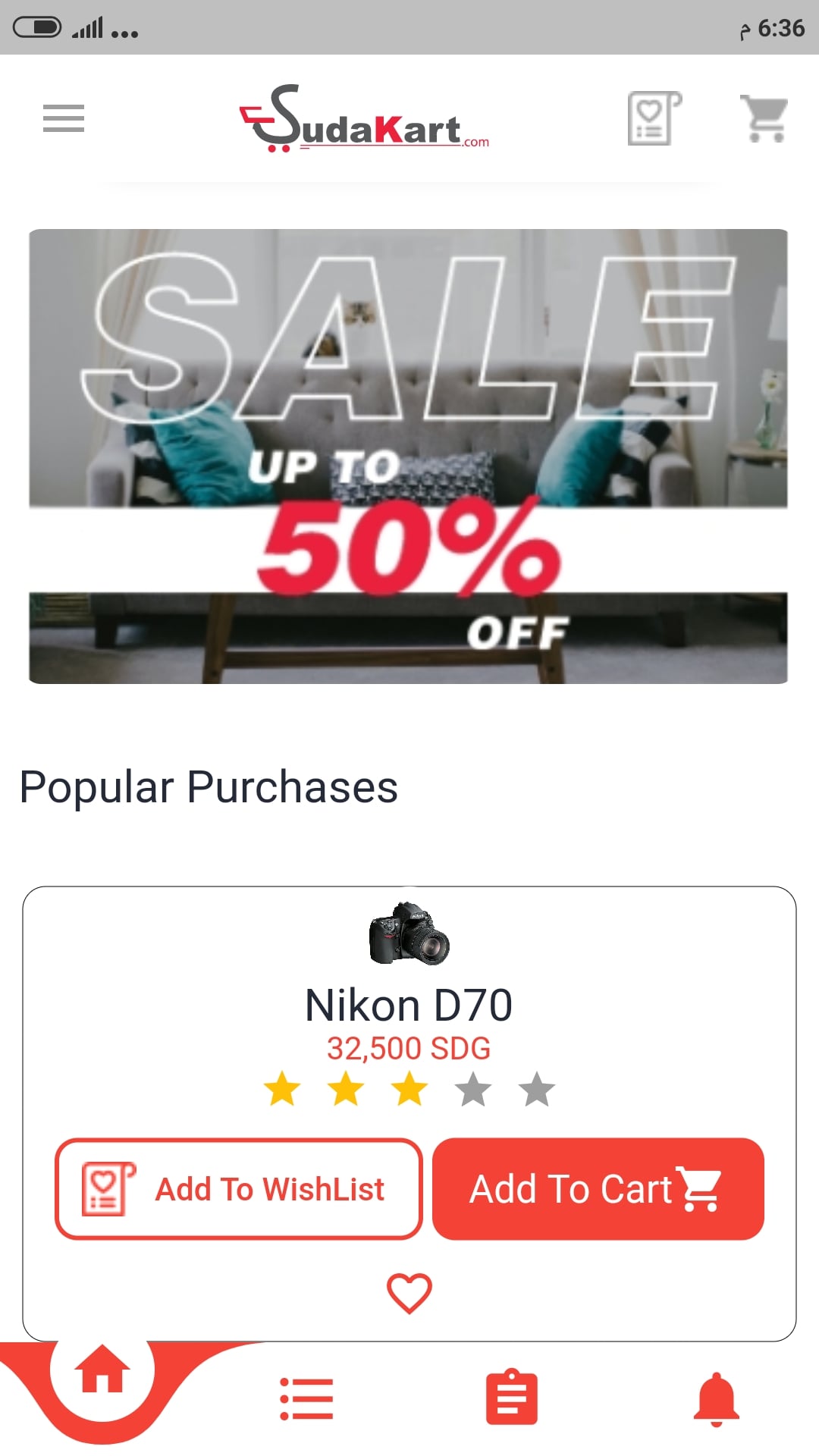Switch to the categories list tab
Viewport: 819px width, 1456px height.
pyautogui.click(x=306, y=1398)
